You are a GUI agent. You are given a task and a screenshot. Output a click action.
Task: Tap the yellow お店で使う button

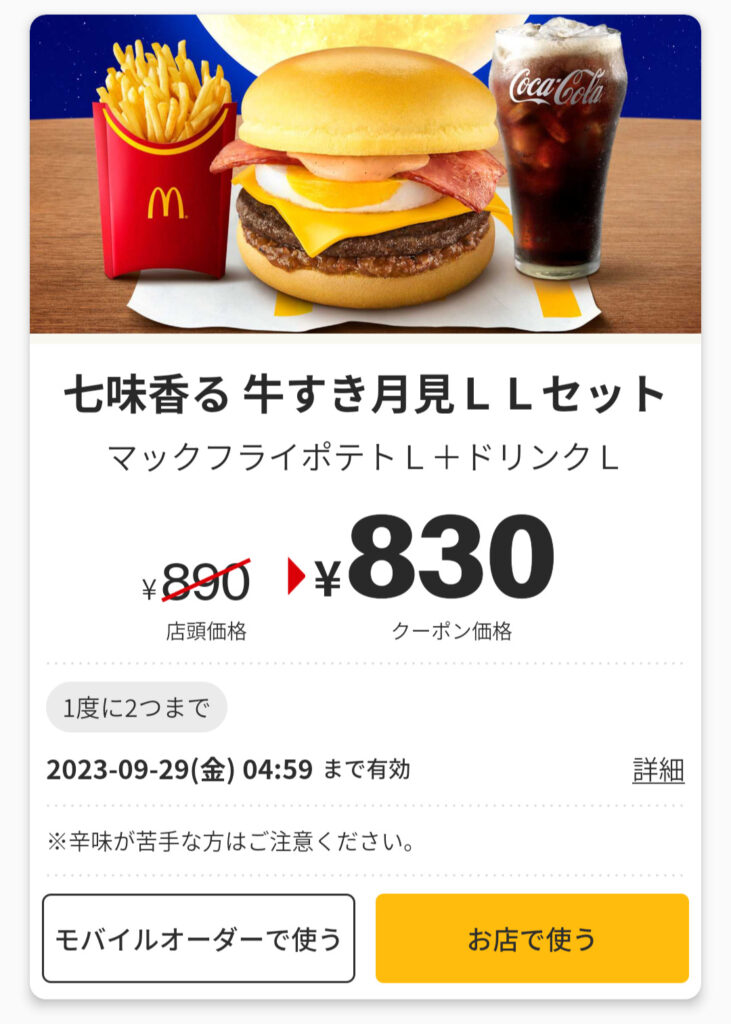pos(532,938)
